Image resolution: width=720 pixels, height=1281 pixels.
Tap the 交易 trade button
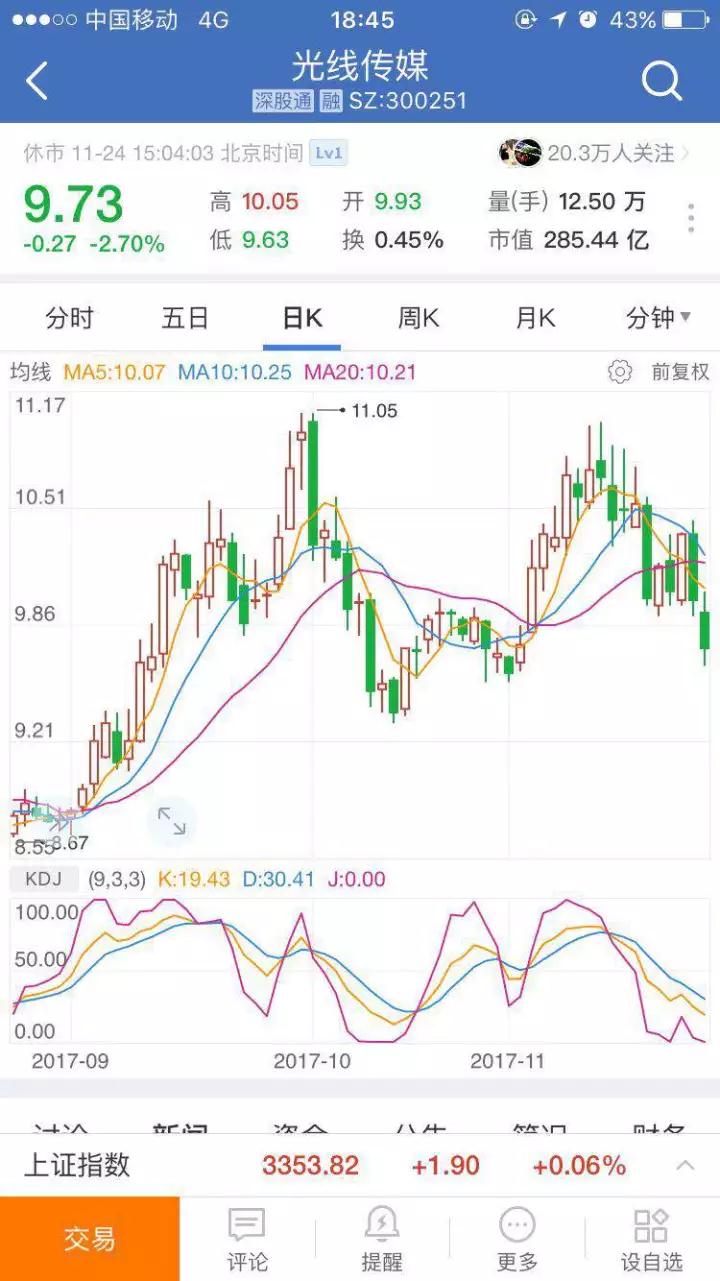pyautogui.click(x=90, y=1235)
